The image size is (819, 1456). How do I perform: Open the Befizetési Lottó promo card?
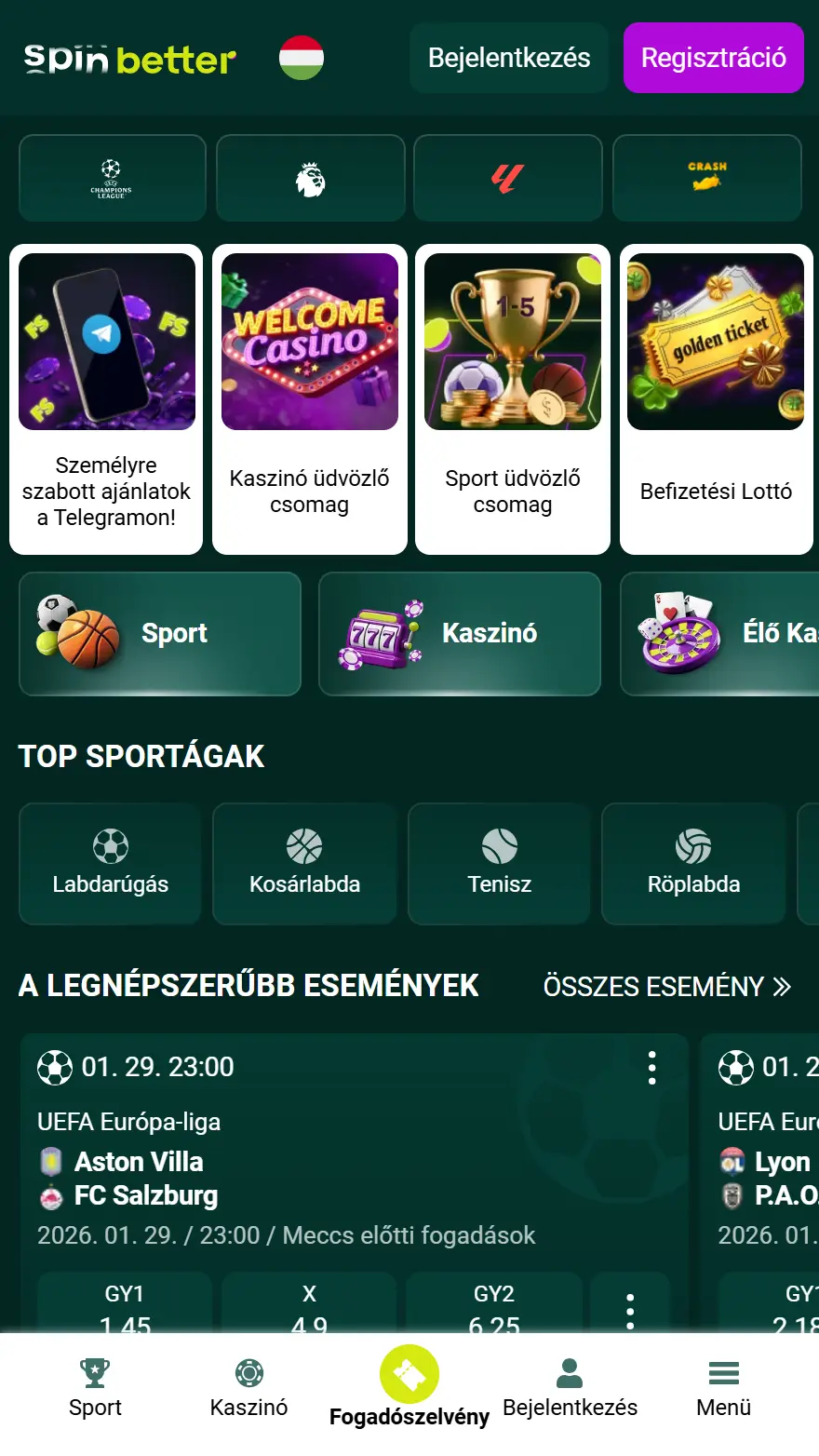[716, 398]
